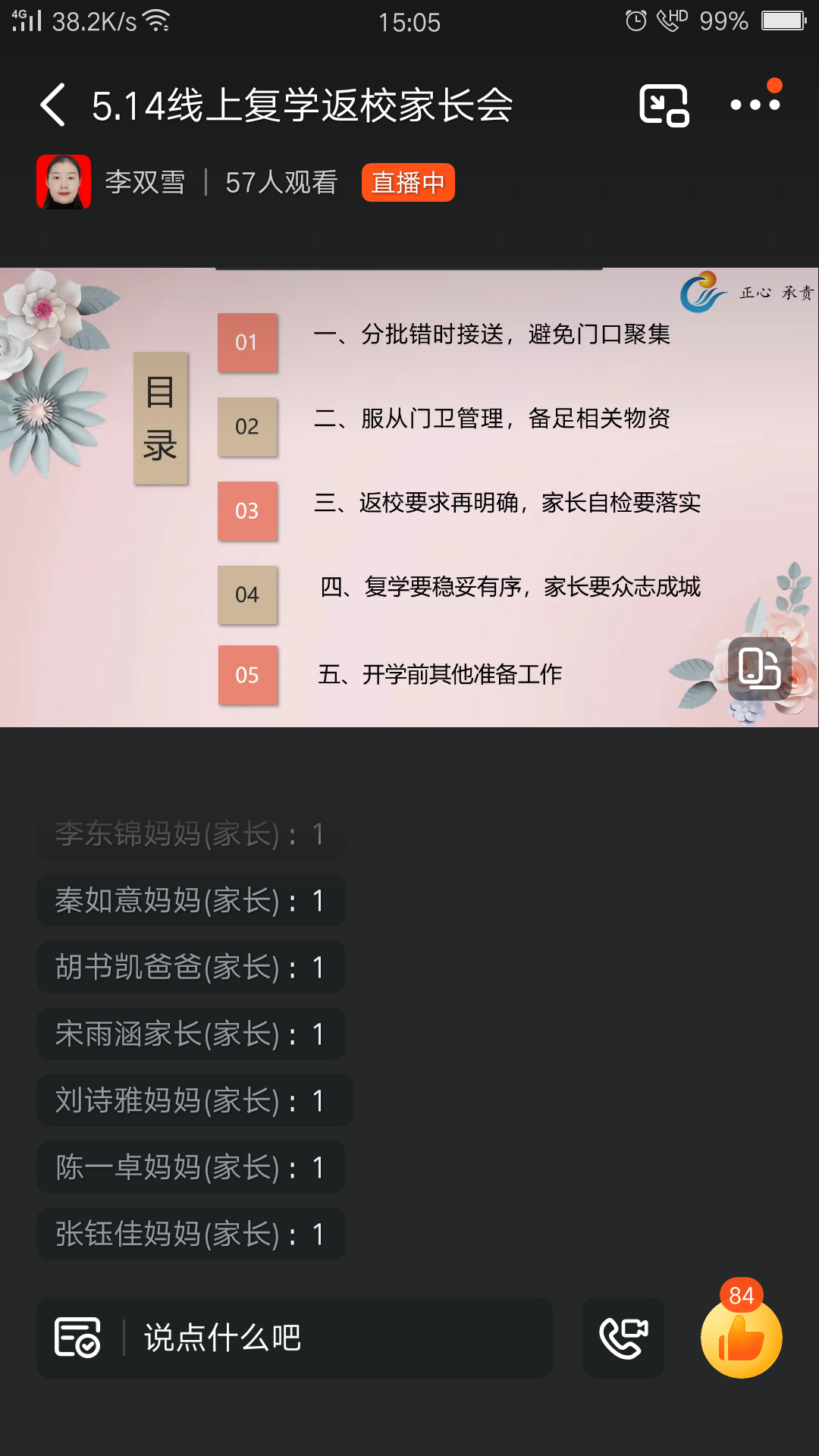The height and width of the screenshot is (1456, 819).
Task: Request a video call connection
Action: (x=623, y=1338)
